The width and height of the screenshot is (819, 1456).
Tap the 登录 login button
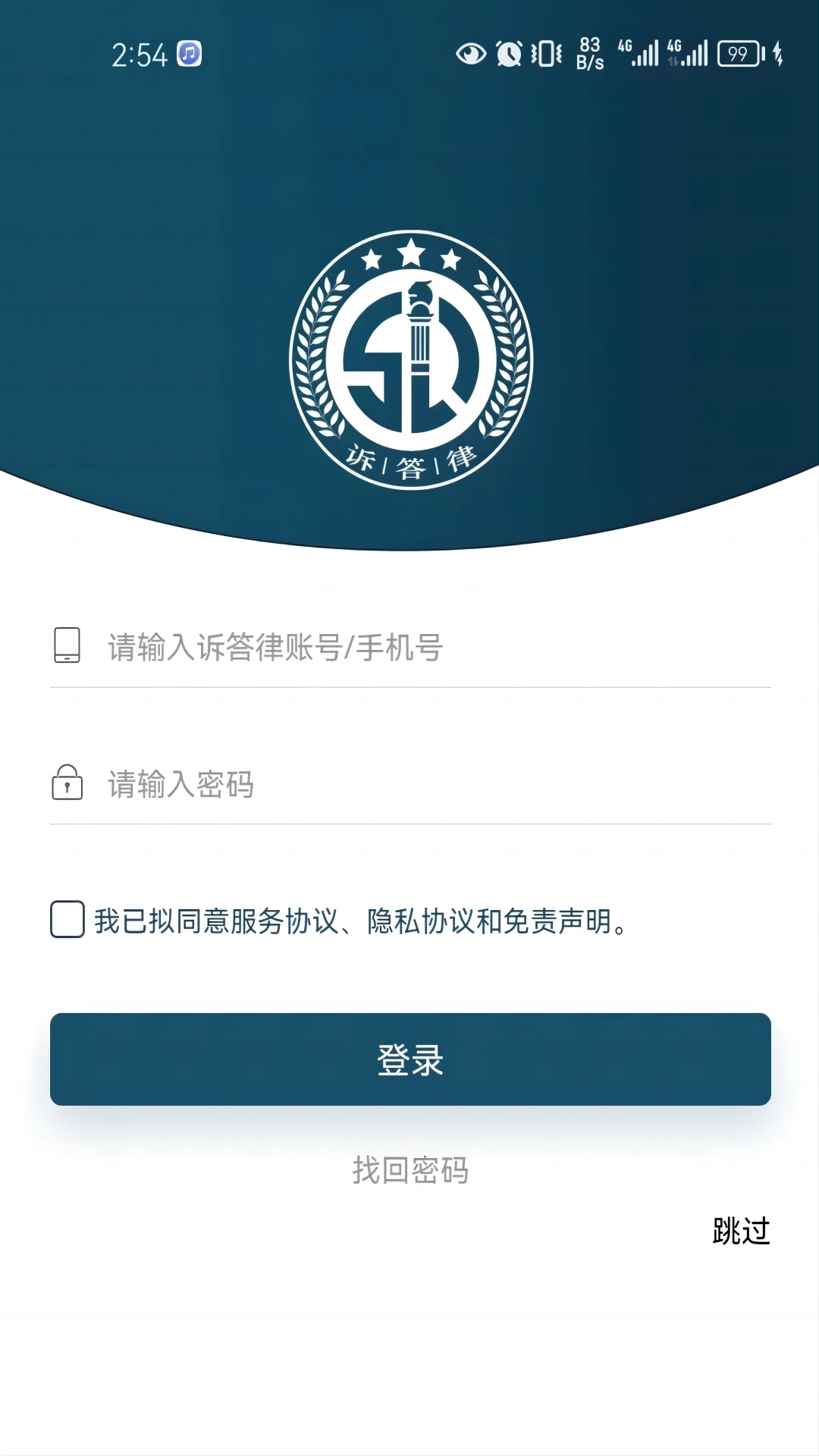click(x=410, y=1059)
